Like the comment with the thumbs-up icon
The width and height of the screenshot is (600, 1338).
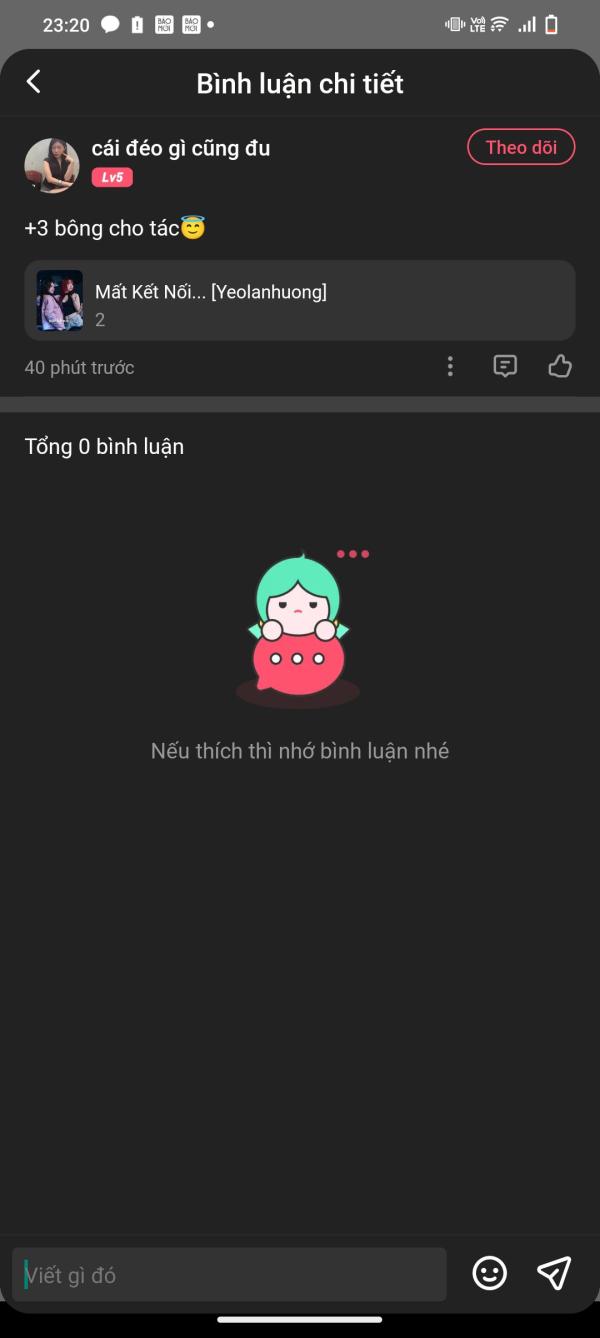pyautogui.click(x=560, y=367)
